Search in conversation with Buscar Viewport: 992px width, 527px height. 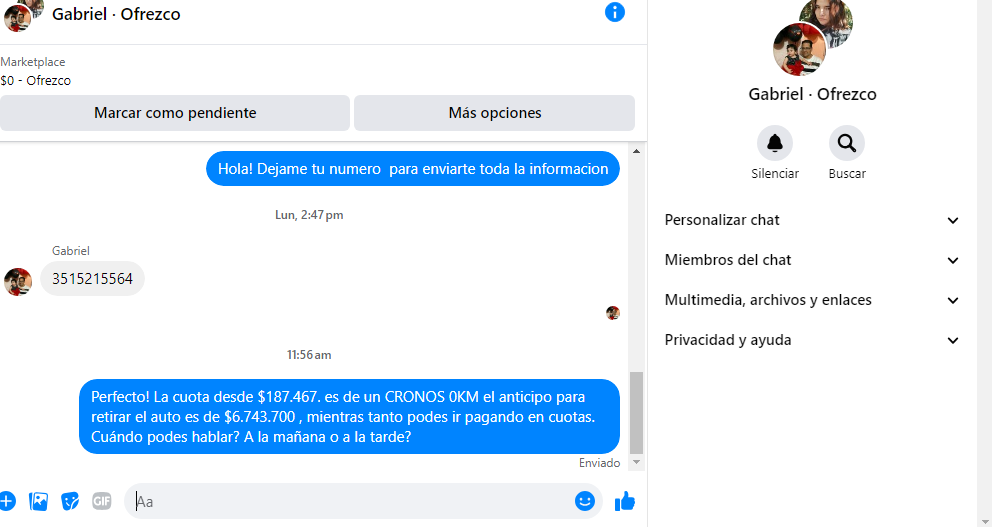(846, 144)
